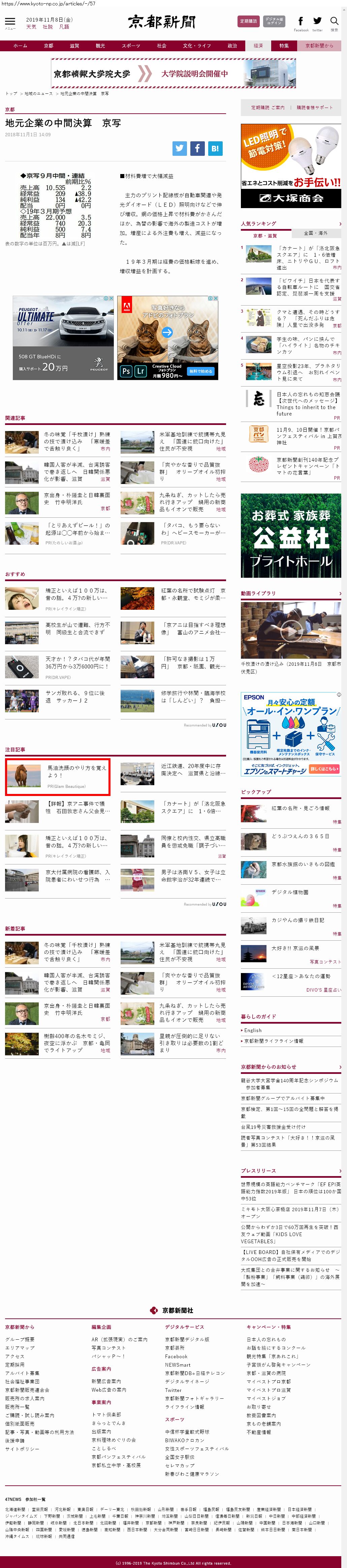The height and width of the screenshot is (1568, 347).
Task: Share this article on Twitter
Action: tap(179, 148)
